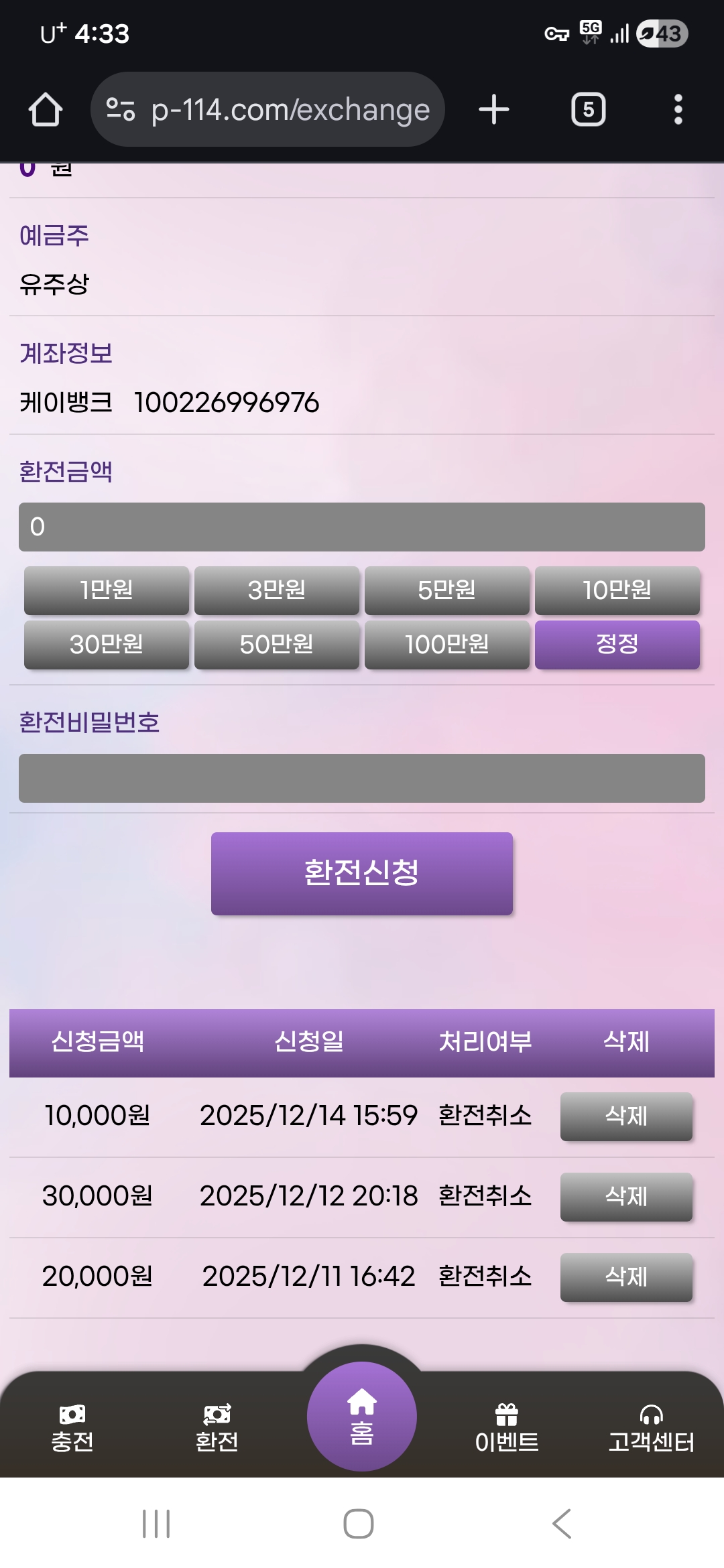Open the browser overflow menu
This screenshot has width=724, height=1568.
pos(678,109)
